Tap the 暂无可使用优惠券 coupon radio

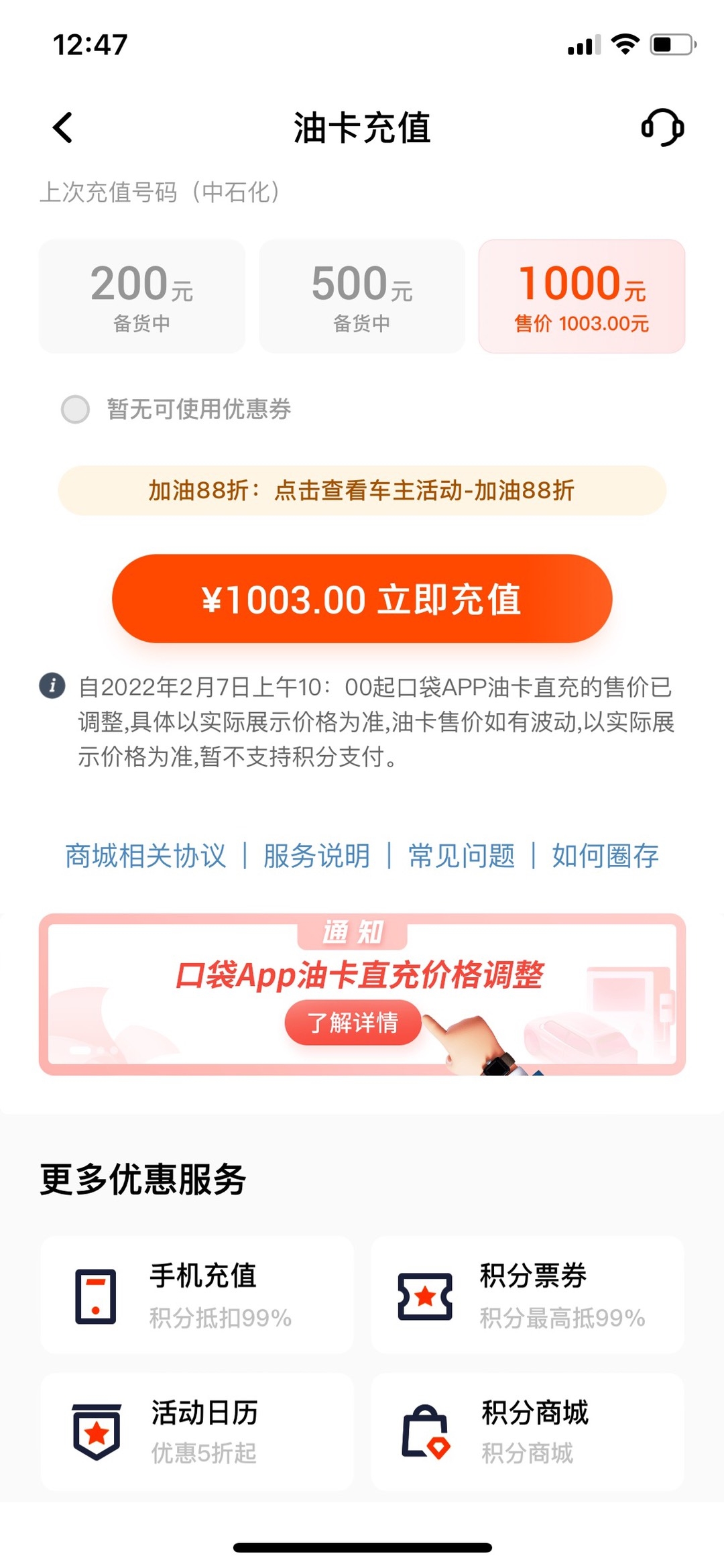point(75,409)
